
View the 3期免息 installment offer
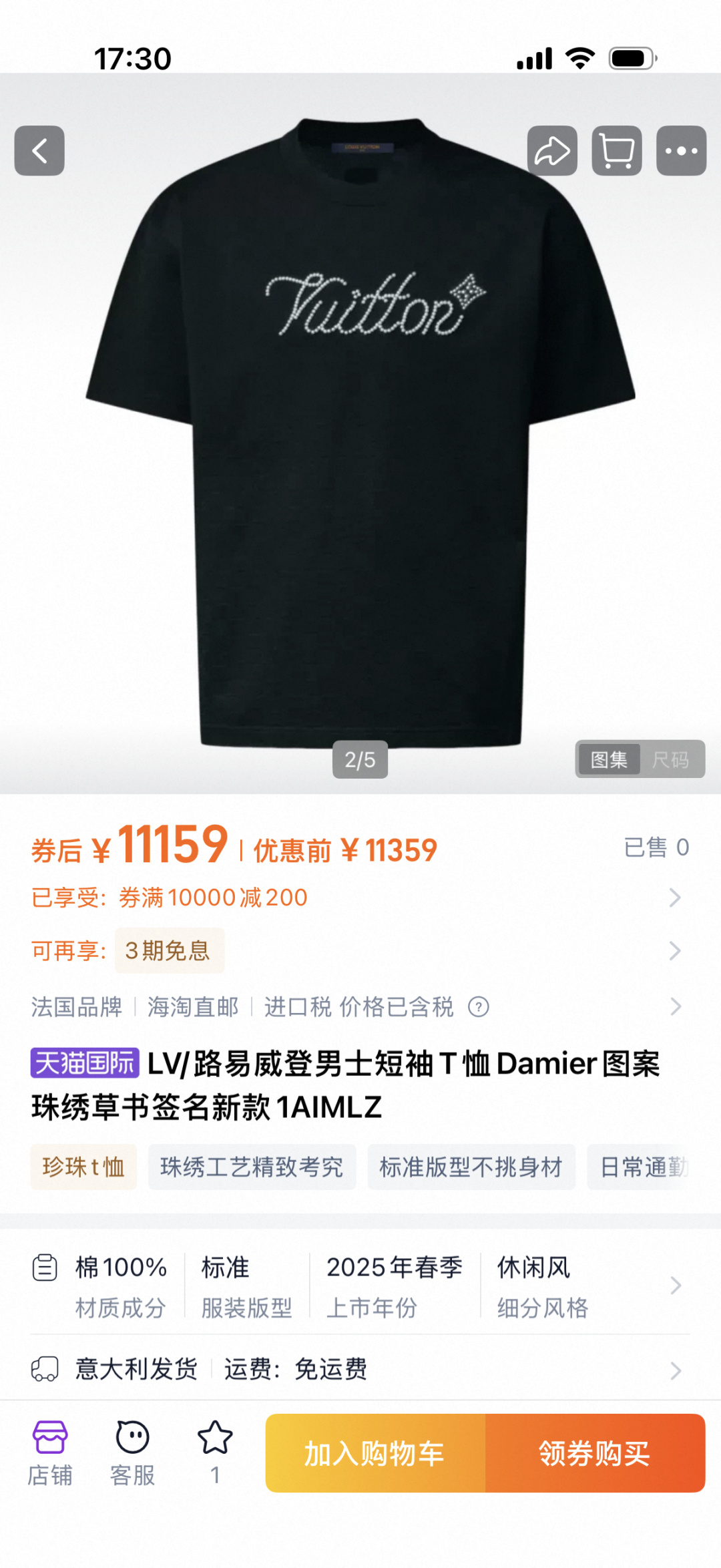pyautogui.click(x=170, y=951)
